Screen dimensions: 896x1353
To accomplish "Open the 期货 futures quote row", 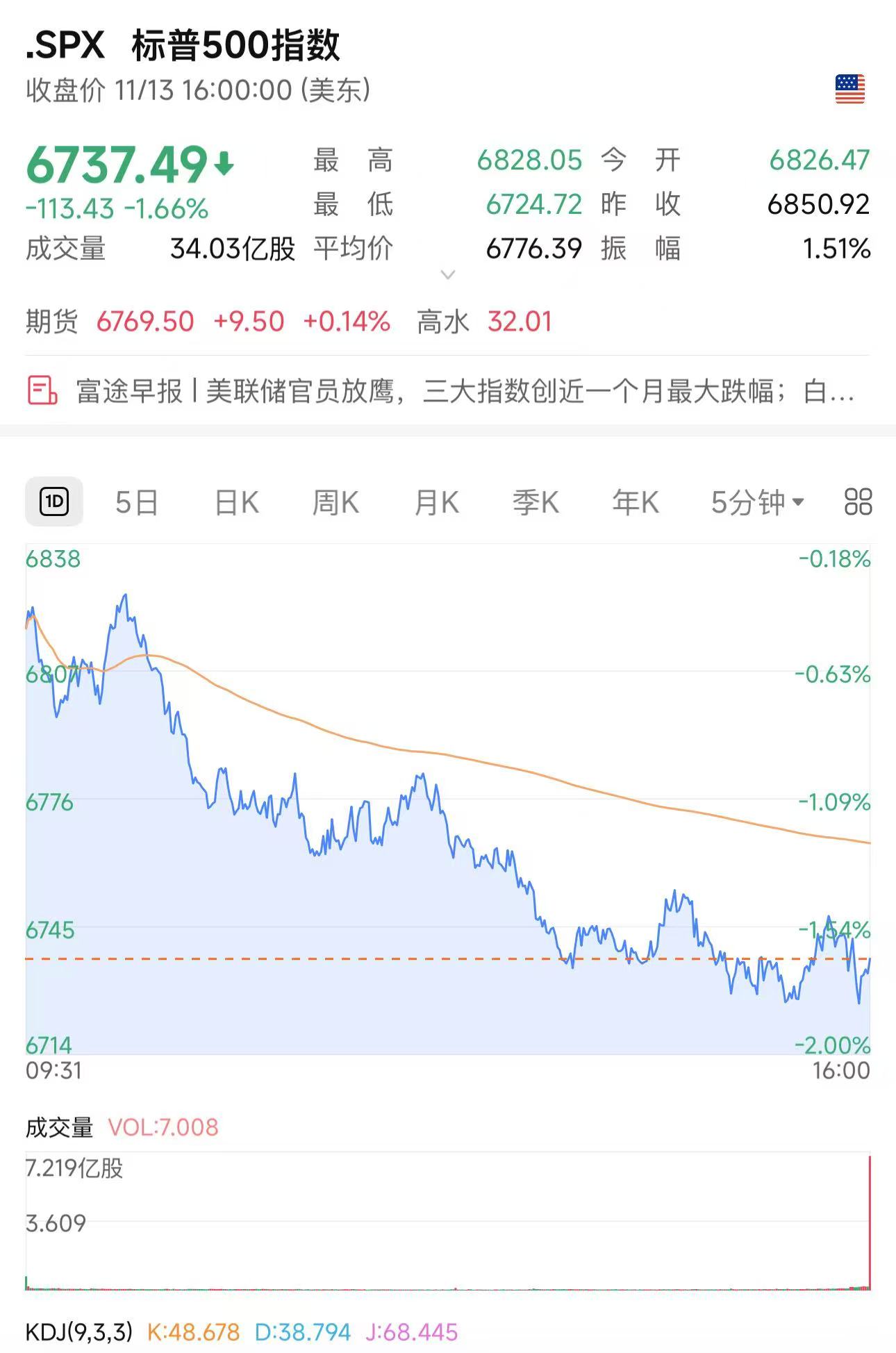I will [289, 322].
